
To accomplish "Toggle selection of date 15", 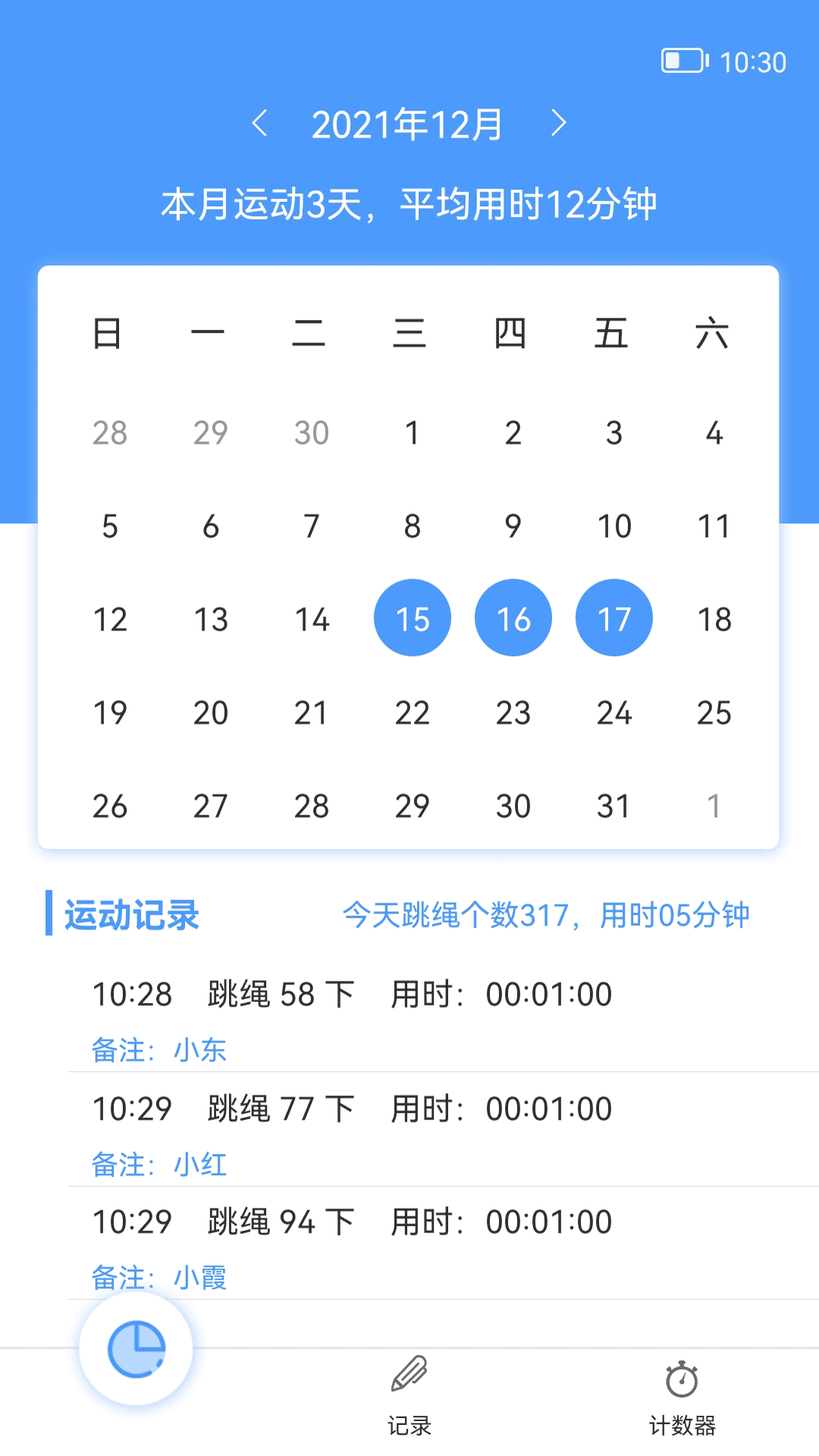I will [412, 618].
